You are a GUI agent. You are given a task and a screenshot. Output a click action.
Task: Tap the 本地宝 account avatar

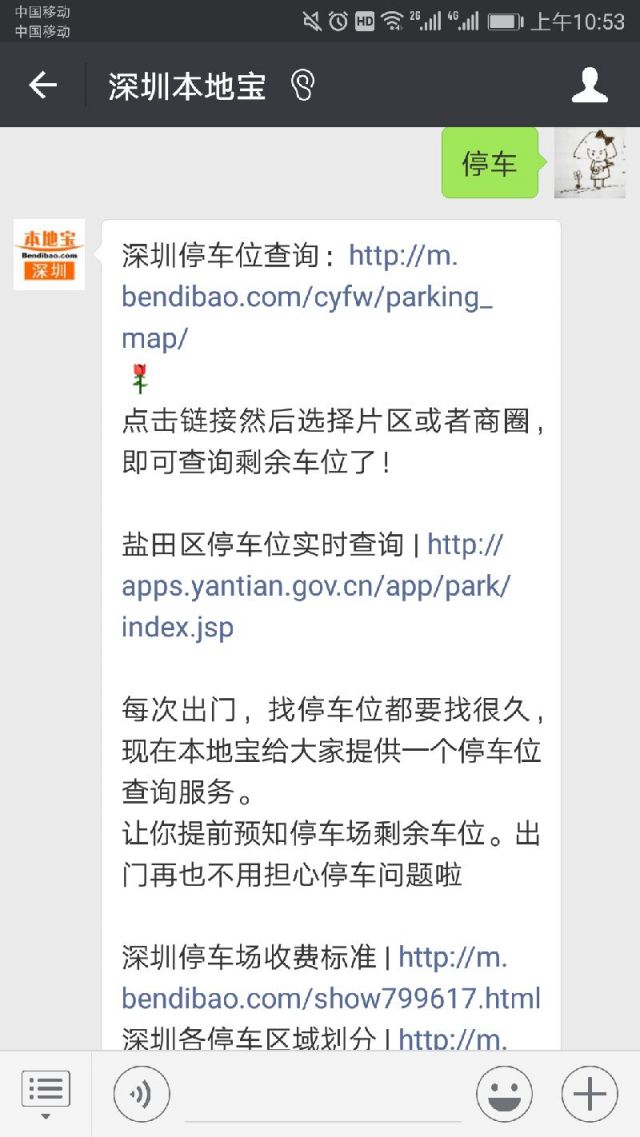pyautogui.click(x=49, y=254)
